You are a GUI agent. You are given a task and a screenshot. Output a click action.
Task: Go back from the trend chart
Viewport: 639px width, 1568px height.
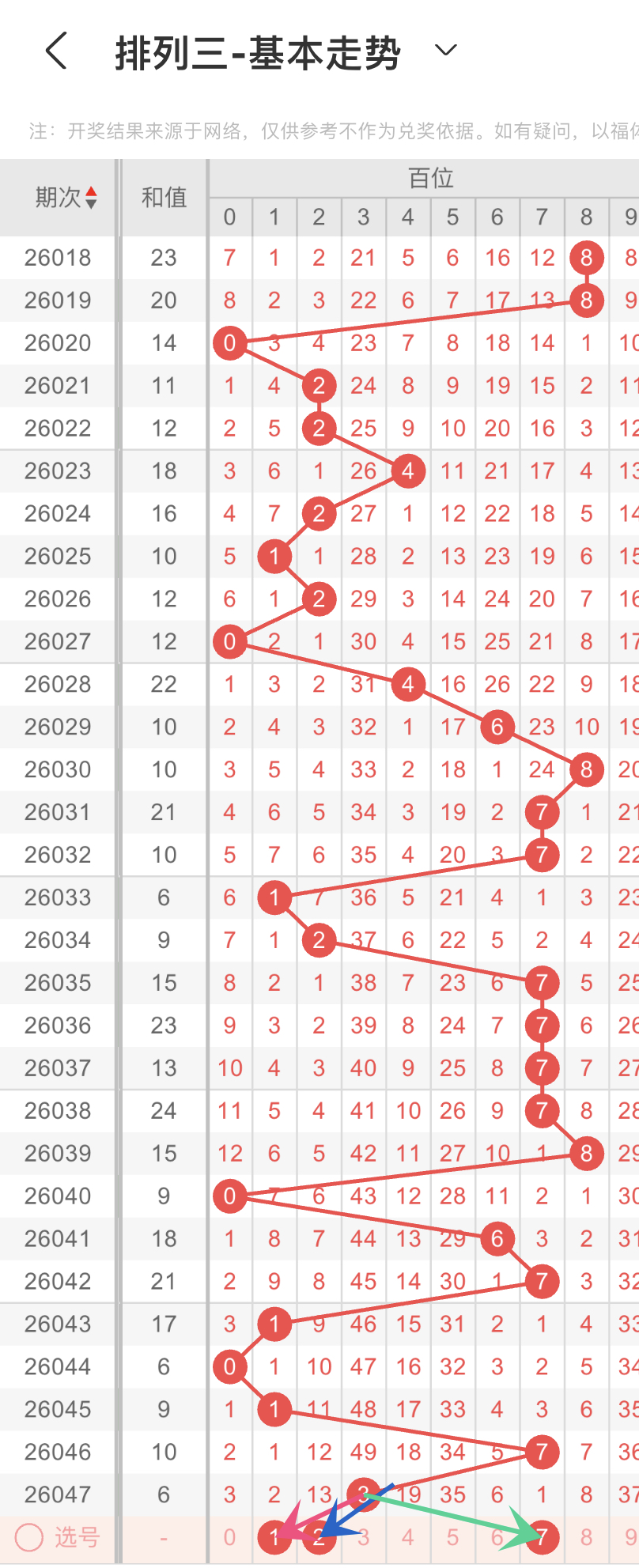coord(57,51)
